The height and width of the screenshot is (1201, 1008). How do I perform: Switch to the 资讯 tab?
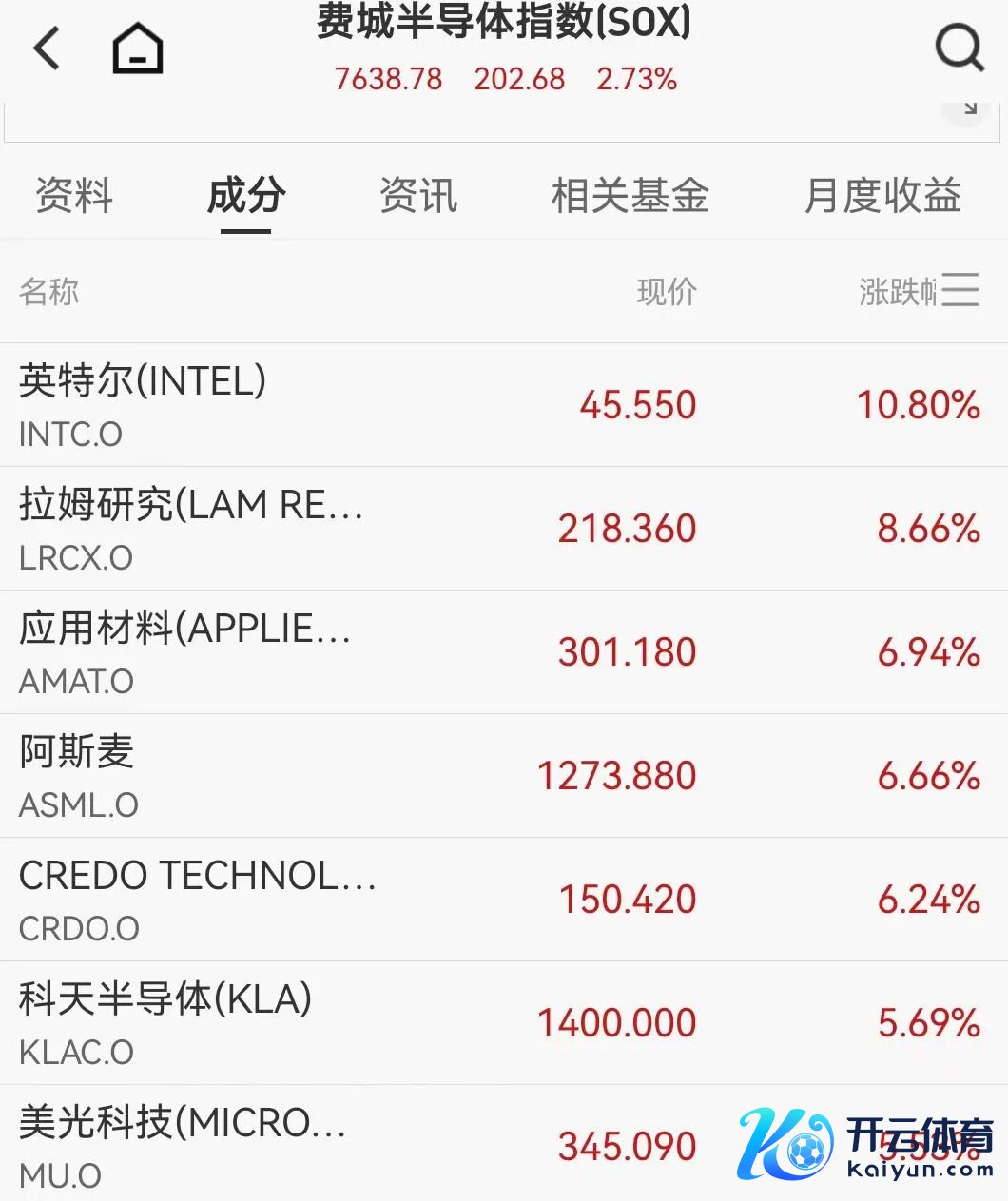click(x=418, y=196)
